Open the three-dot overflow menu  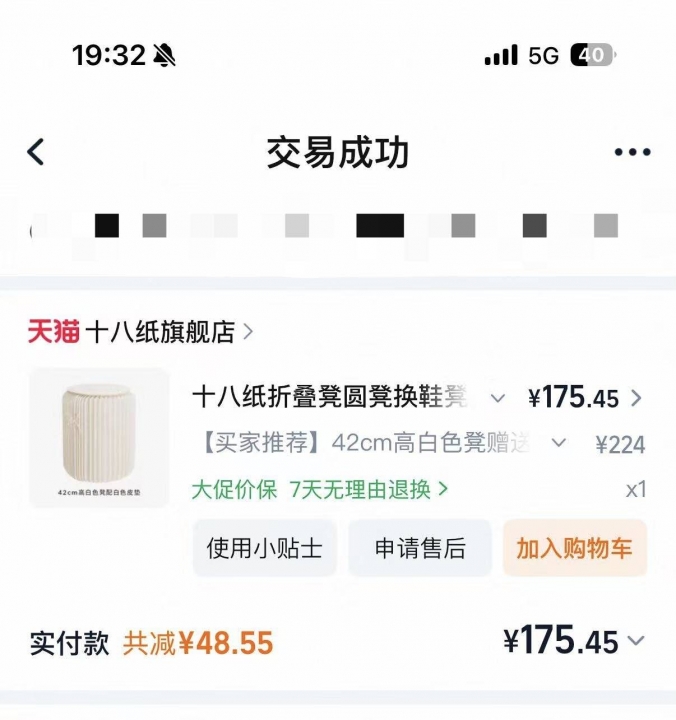point(632,152)
